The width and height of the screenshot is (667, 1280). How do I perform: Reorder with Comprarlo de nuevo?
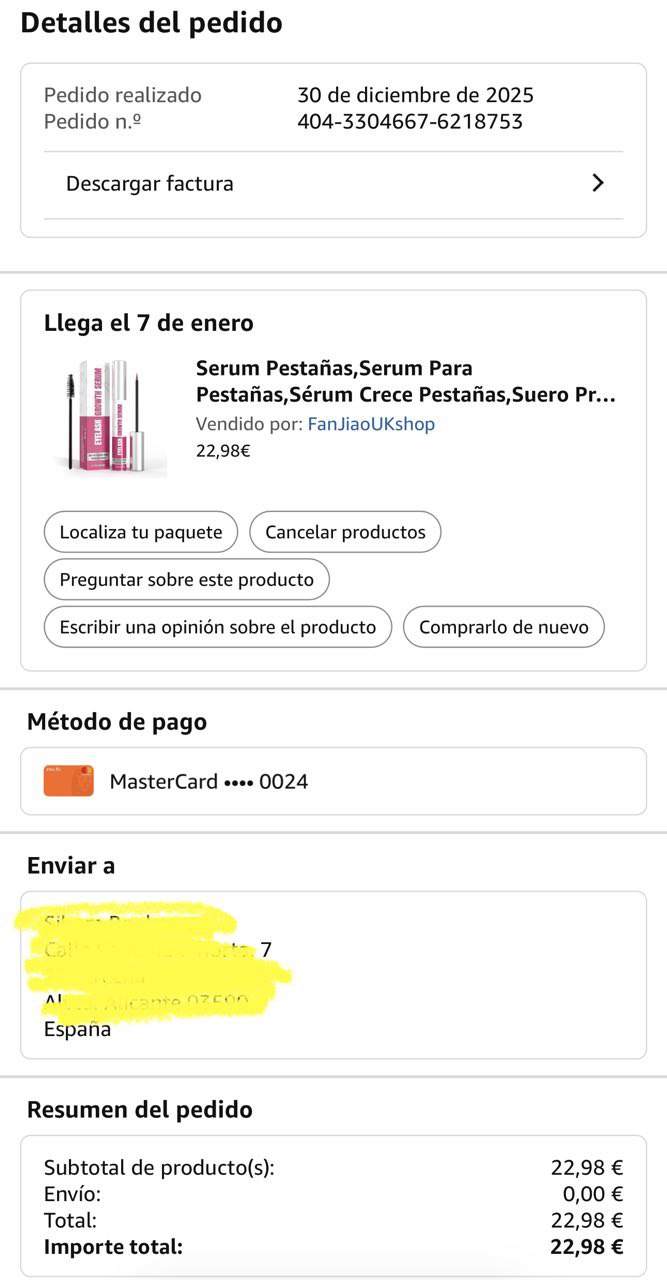coord(503,627)
